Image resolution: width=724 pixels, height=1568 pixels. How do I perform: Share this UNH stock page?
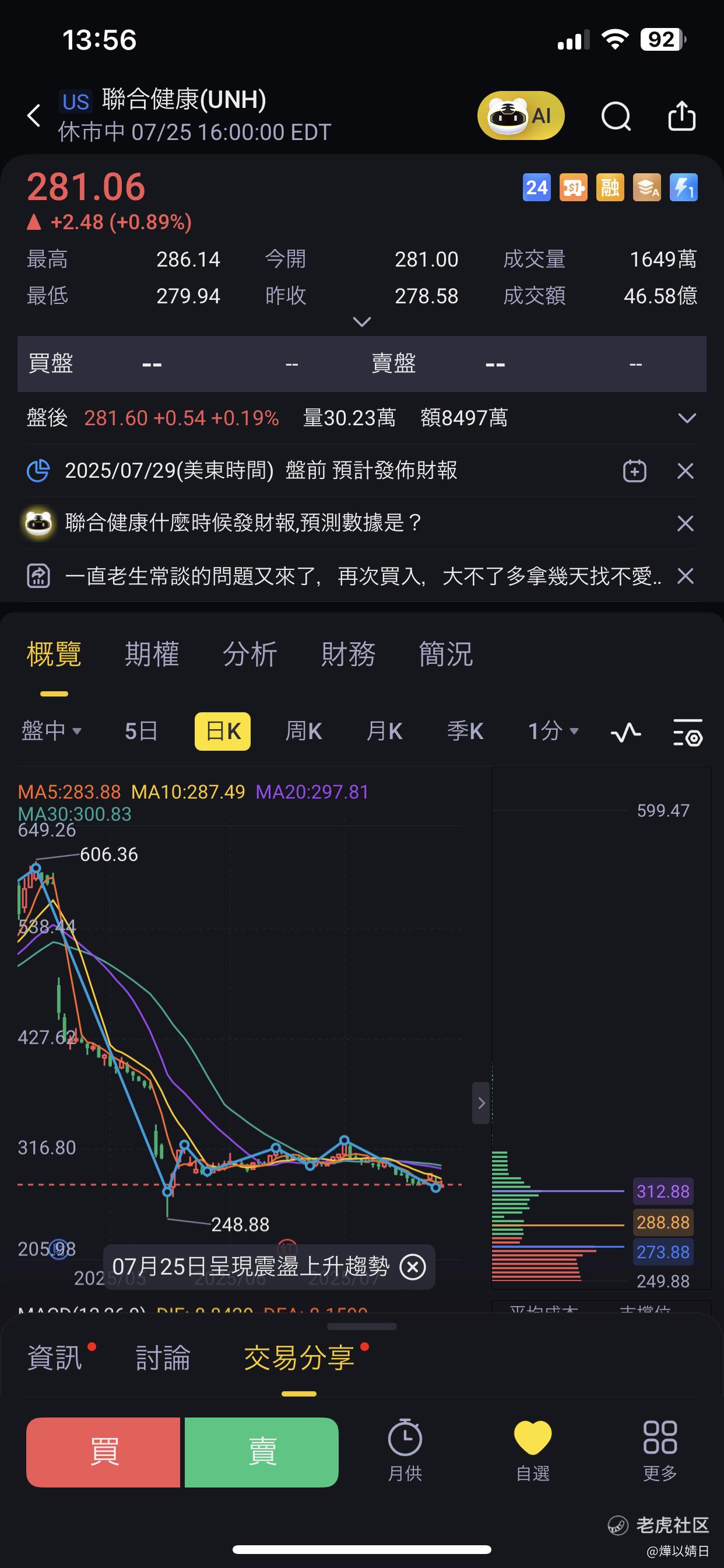[x=681, y=116]
